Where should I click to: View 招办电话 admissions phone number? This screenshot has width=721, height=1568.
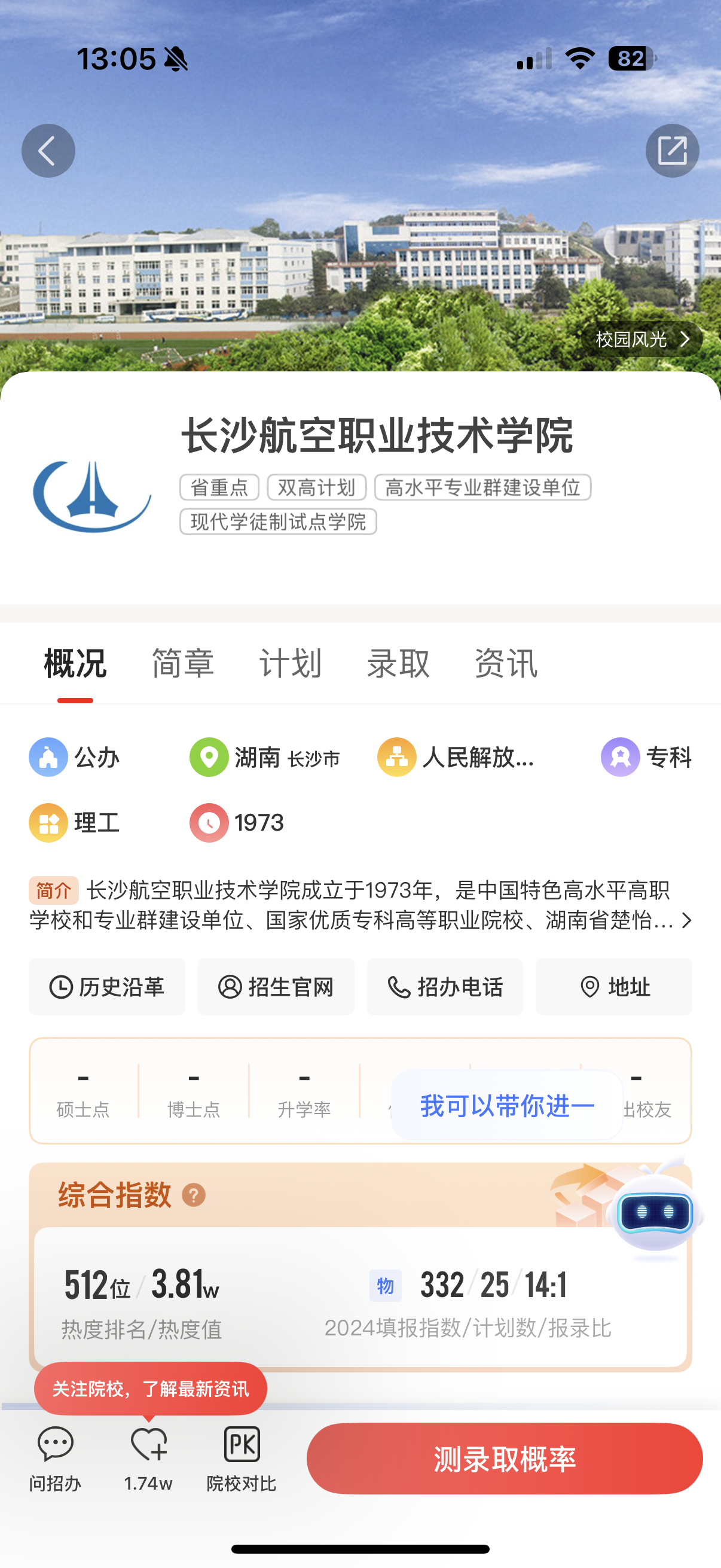[445, 987]
